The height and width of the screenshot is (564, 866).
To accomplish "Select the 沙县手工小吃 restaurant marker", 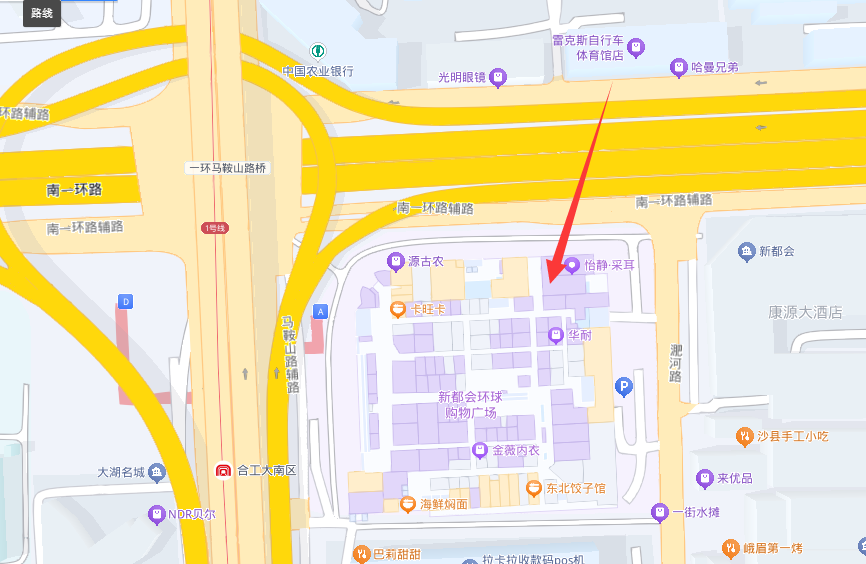I will (744, 436).
